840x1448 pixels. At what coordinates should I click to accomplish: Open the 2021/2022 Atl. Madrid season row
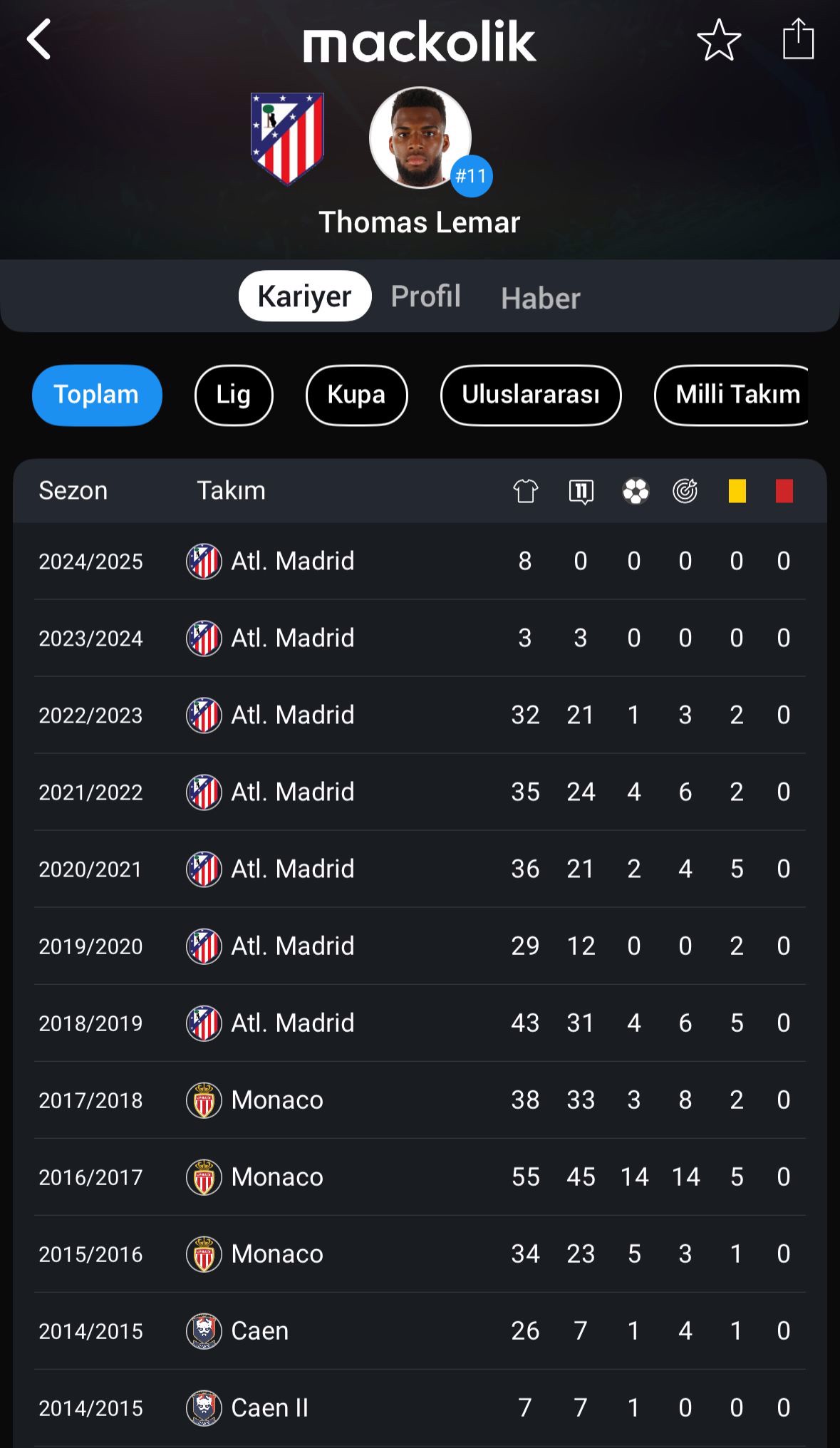coord(420,792)
